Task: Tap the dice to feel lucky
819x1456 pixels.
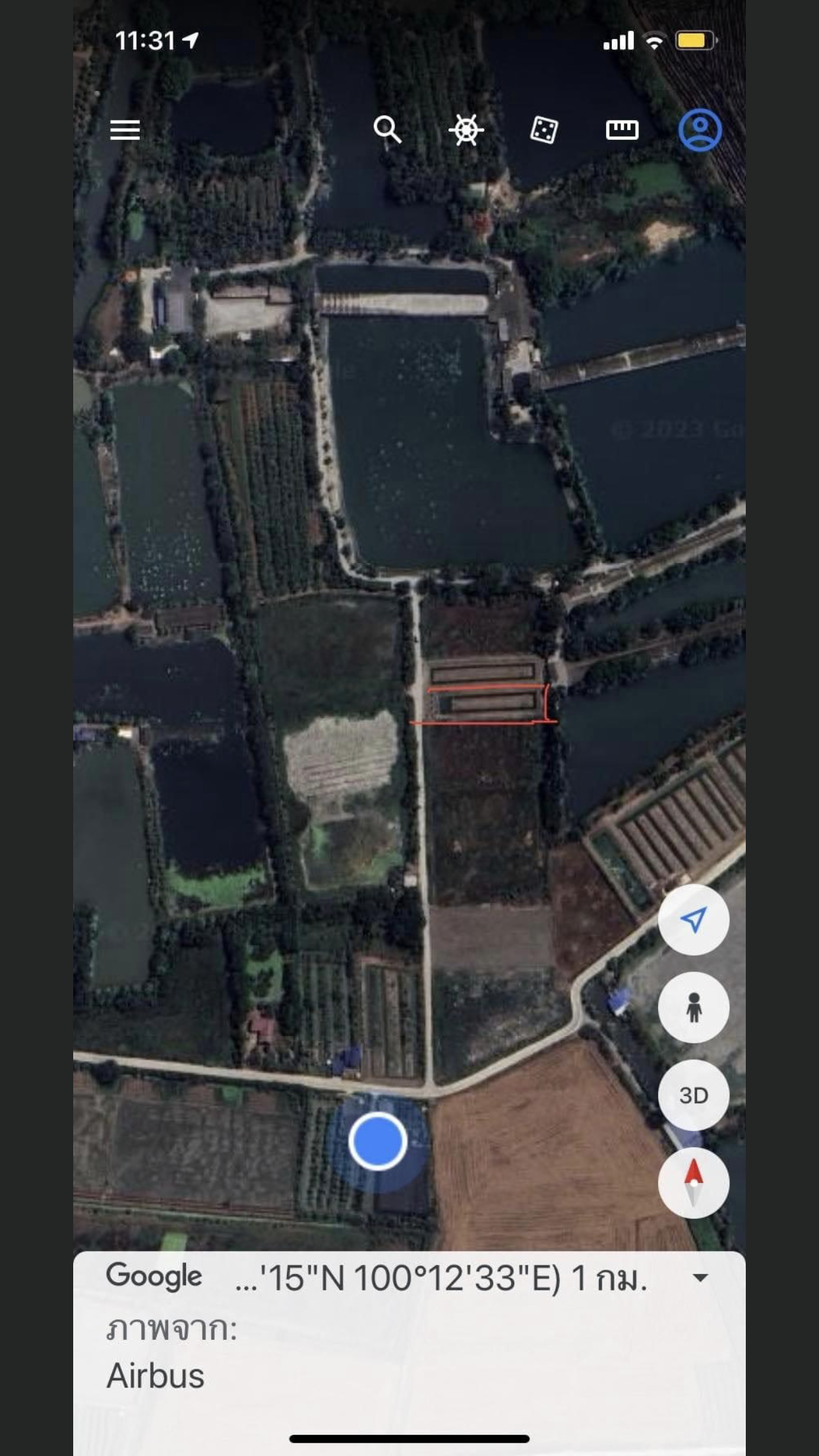Action: pos(544,130)
